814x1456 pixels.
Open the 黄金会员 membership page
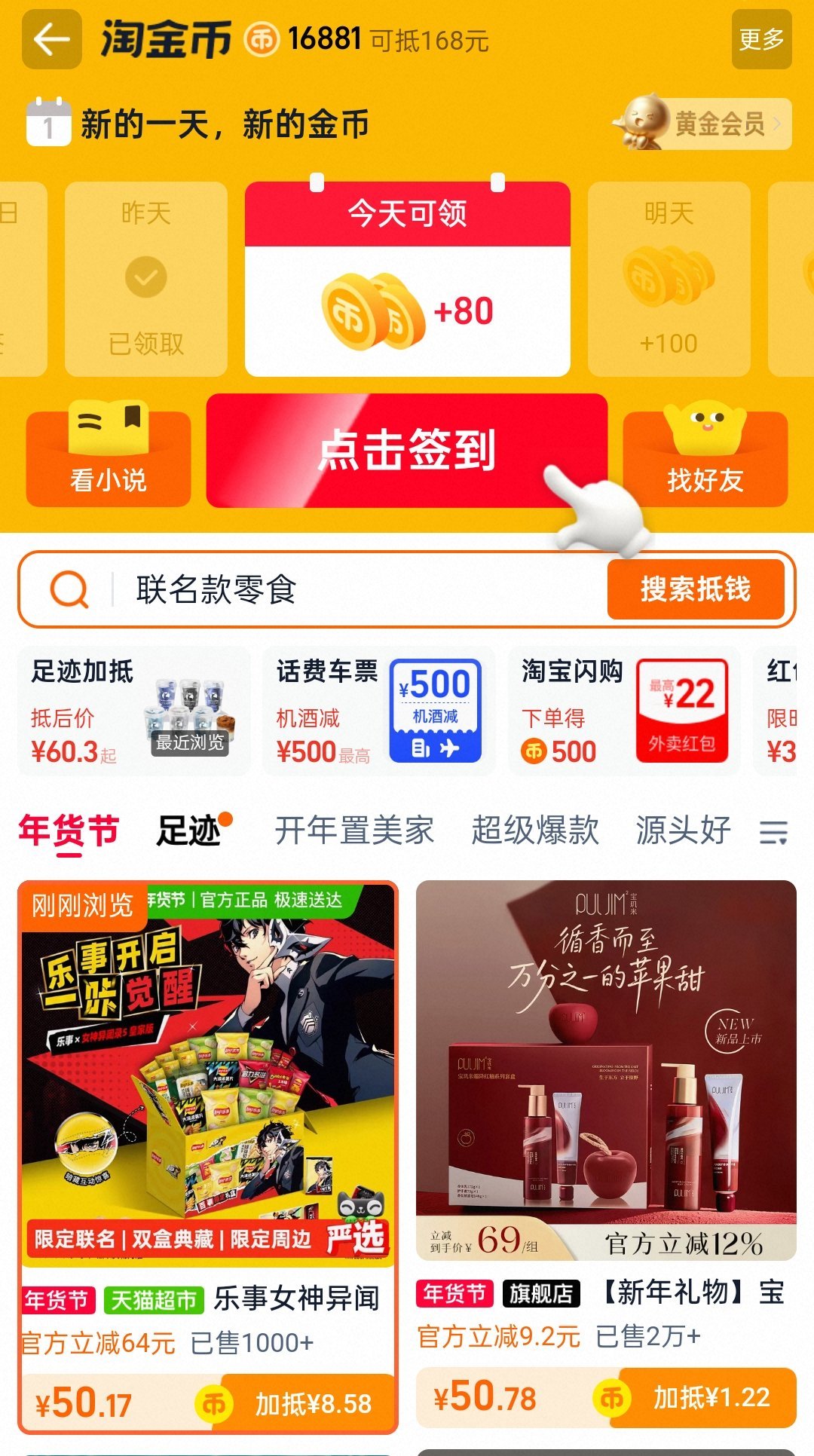702,124
